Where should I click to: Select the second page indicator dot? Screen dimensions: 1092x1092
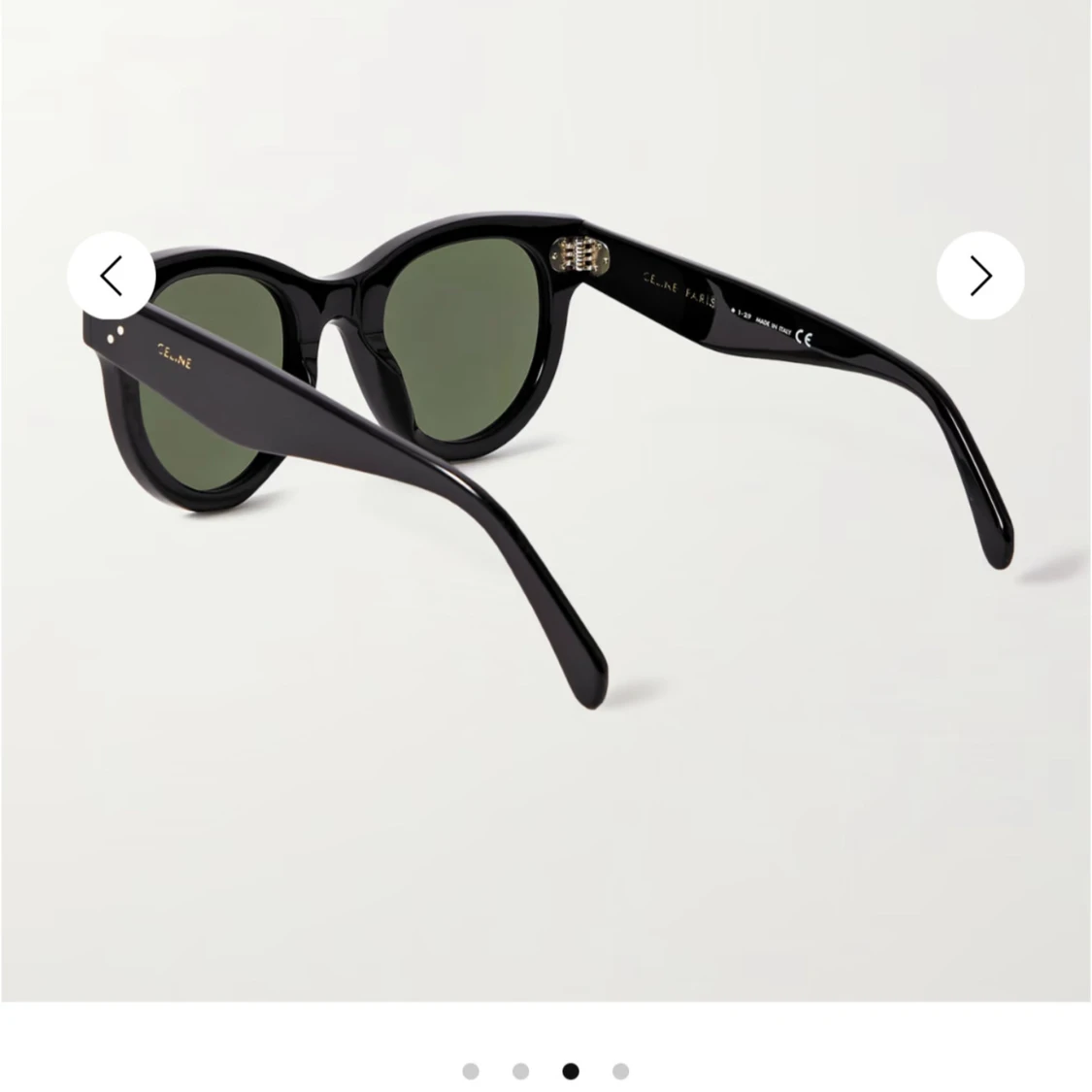coord(521,1072)
